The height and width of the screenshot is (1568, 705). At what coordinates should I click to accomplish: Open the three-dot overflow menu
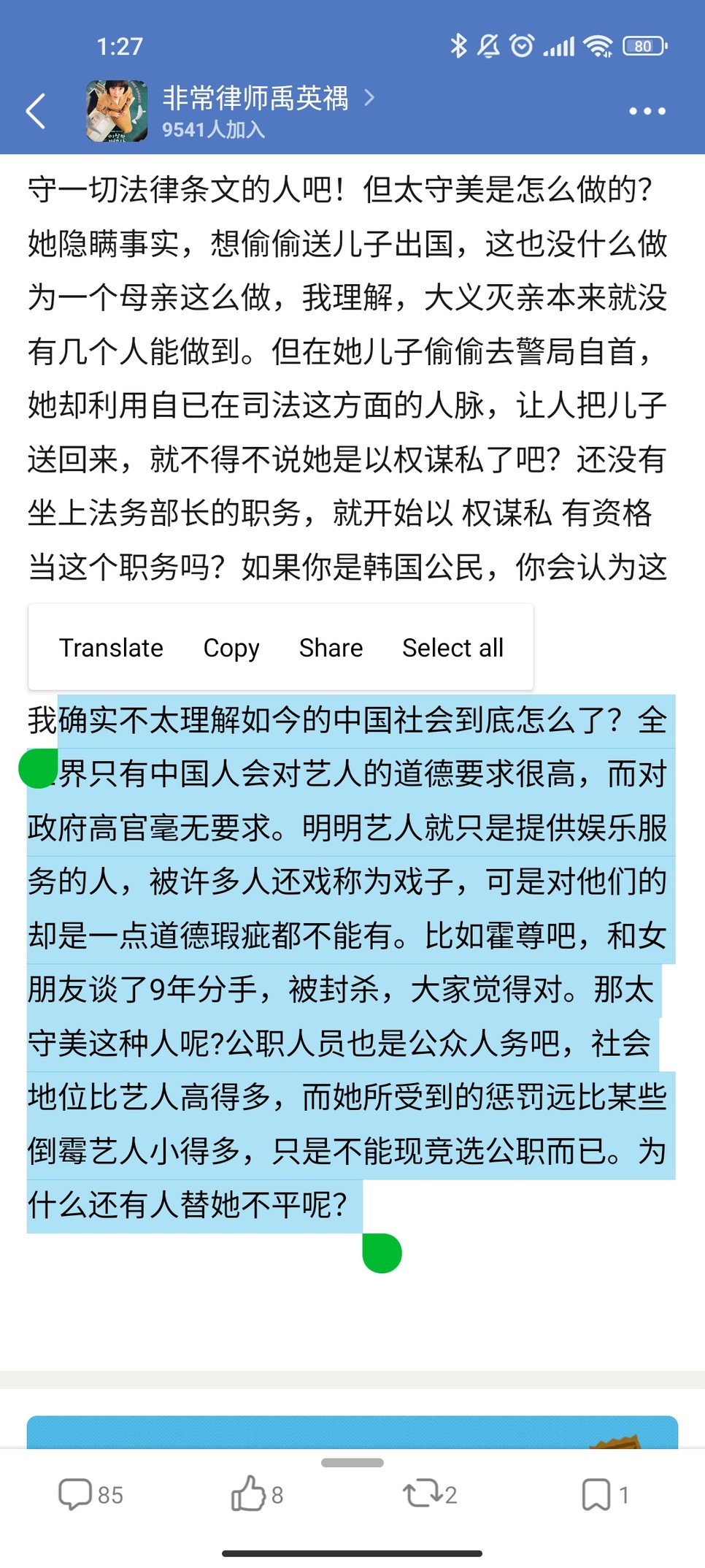pos(647,111)
